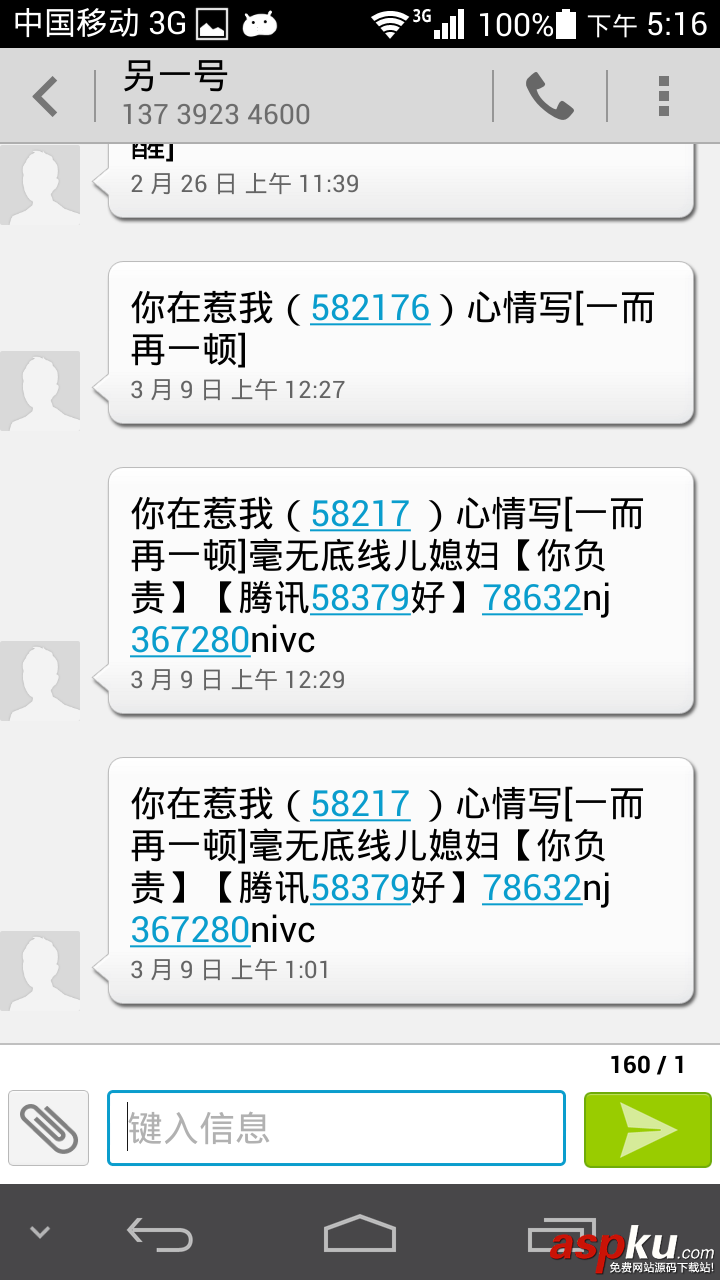
Task: Collapse the keyboard with the chevron icon
Action: (38, 1232)
